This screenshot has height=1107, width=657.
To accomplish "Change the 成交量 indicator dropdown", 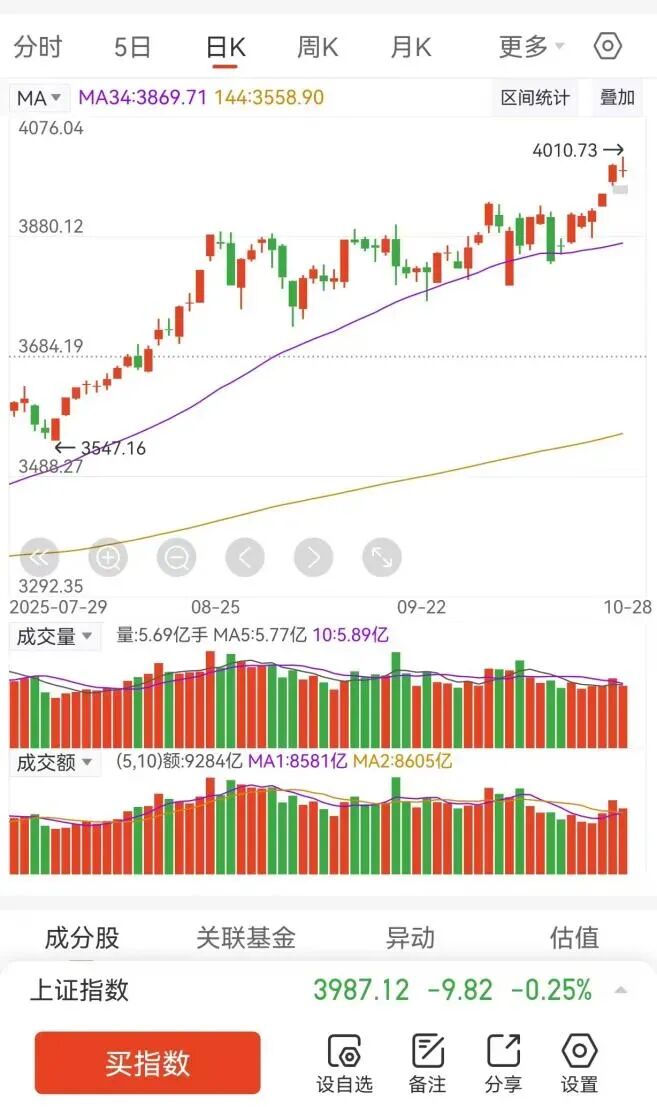I will pos(54,636).
